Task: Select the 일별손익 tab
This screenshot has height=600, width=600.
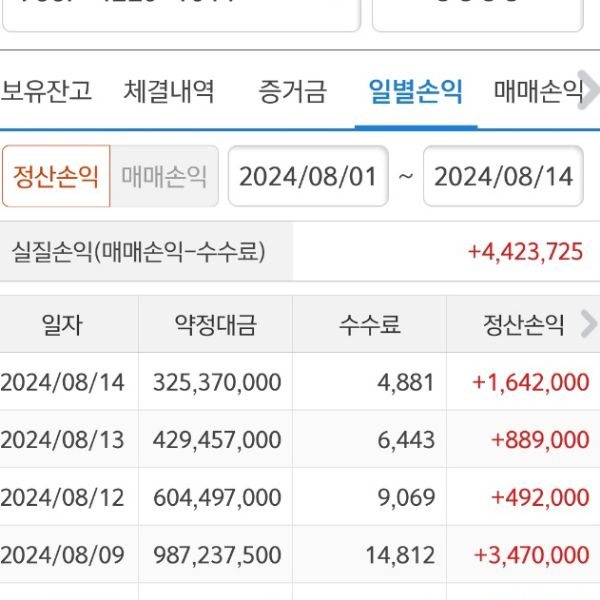Action: [415, 92]
